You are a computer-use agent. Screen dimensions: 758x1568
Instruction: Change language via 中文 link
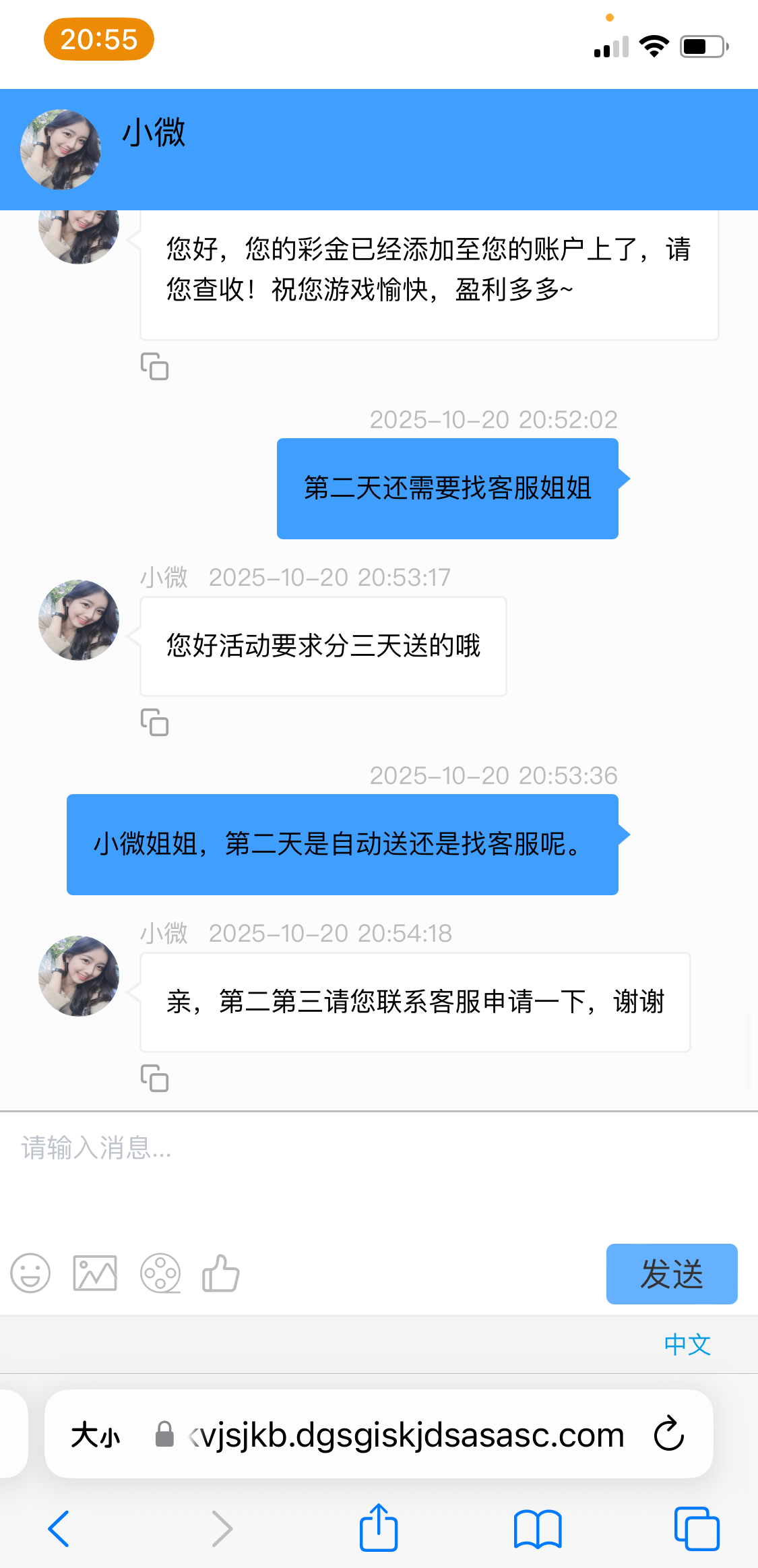(687, 1344)
